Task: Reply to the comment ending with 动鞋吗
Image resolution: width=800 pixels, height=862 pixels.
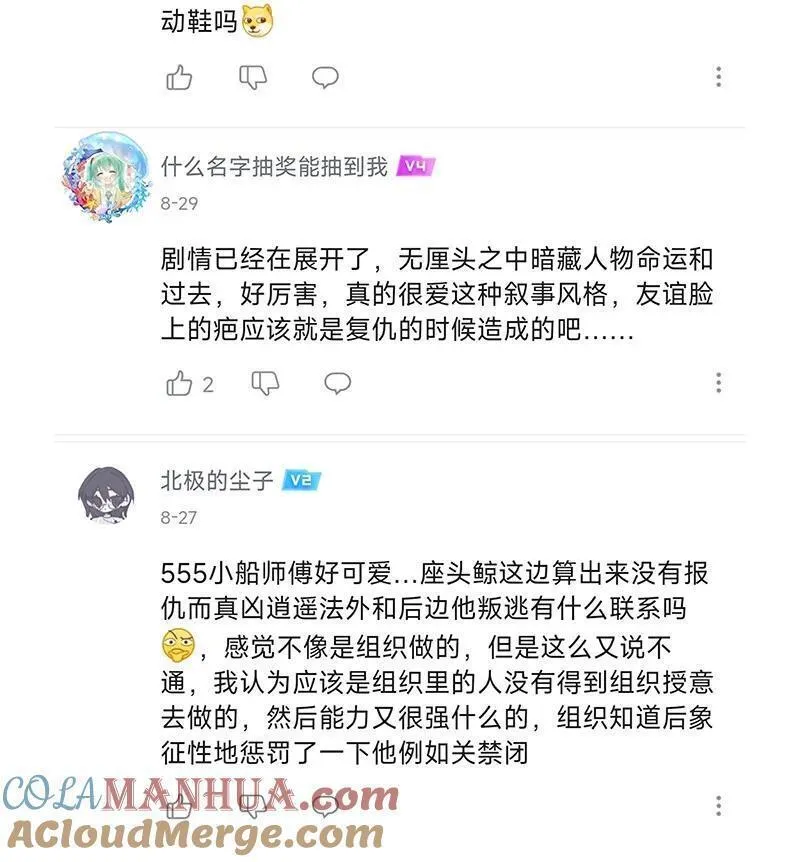Action: (x=325, y=78)
